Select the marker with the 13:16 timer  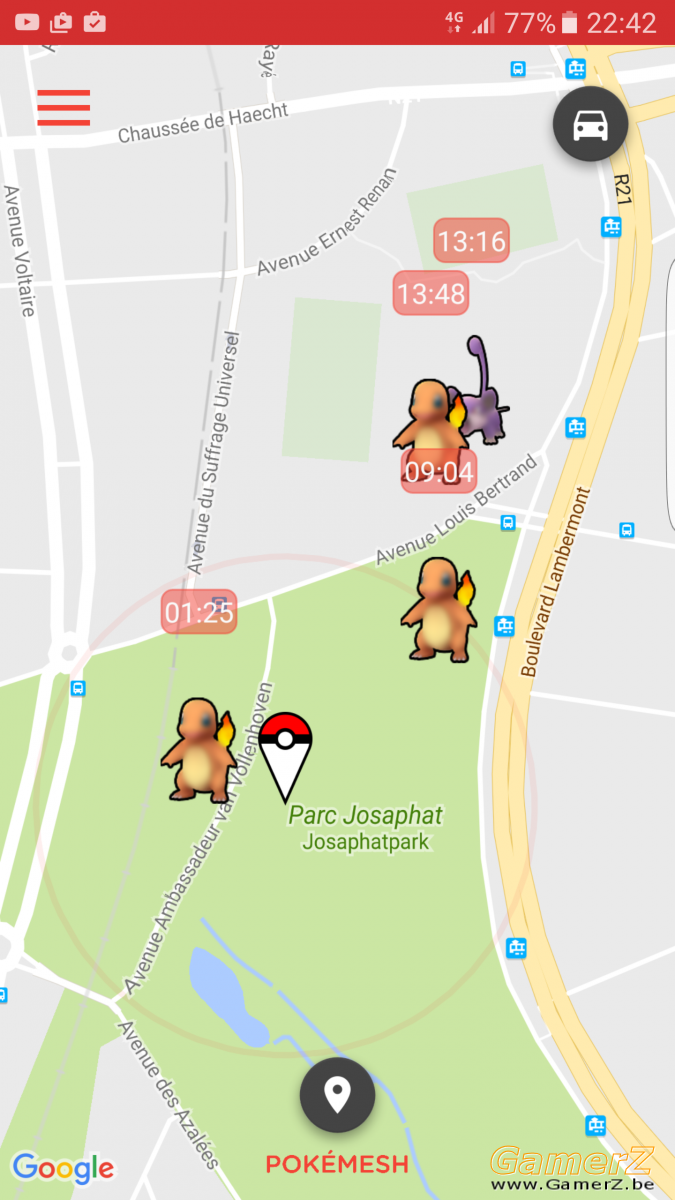point(471,241)
